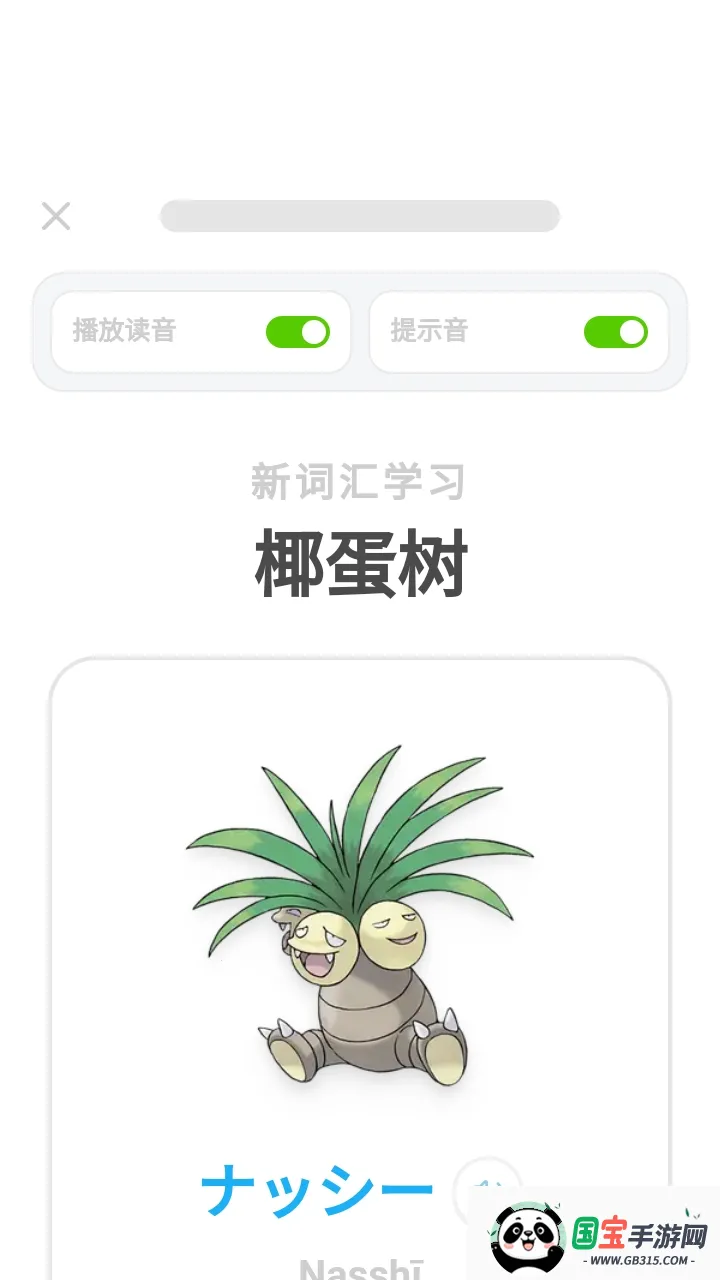This screenshot has width=720, height=1280.
Task: Click the lesson progress bar
Action: click(360, 214)
